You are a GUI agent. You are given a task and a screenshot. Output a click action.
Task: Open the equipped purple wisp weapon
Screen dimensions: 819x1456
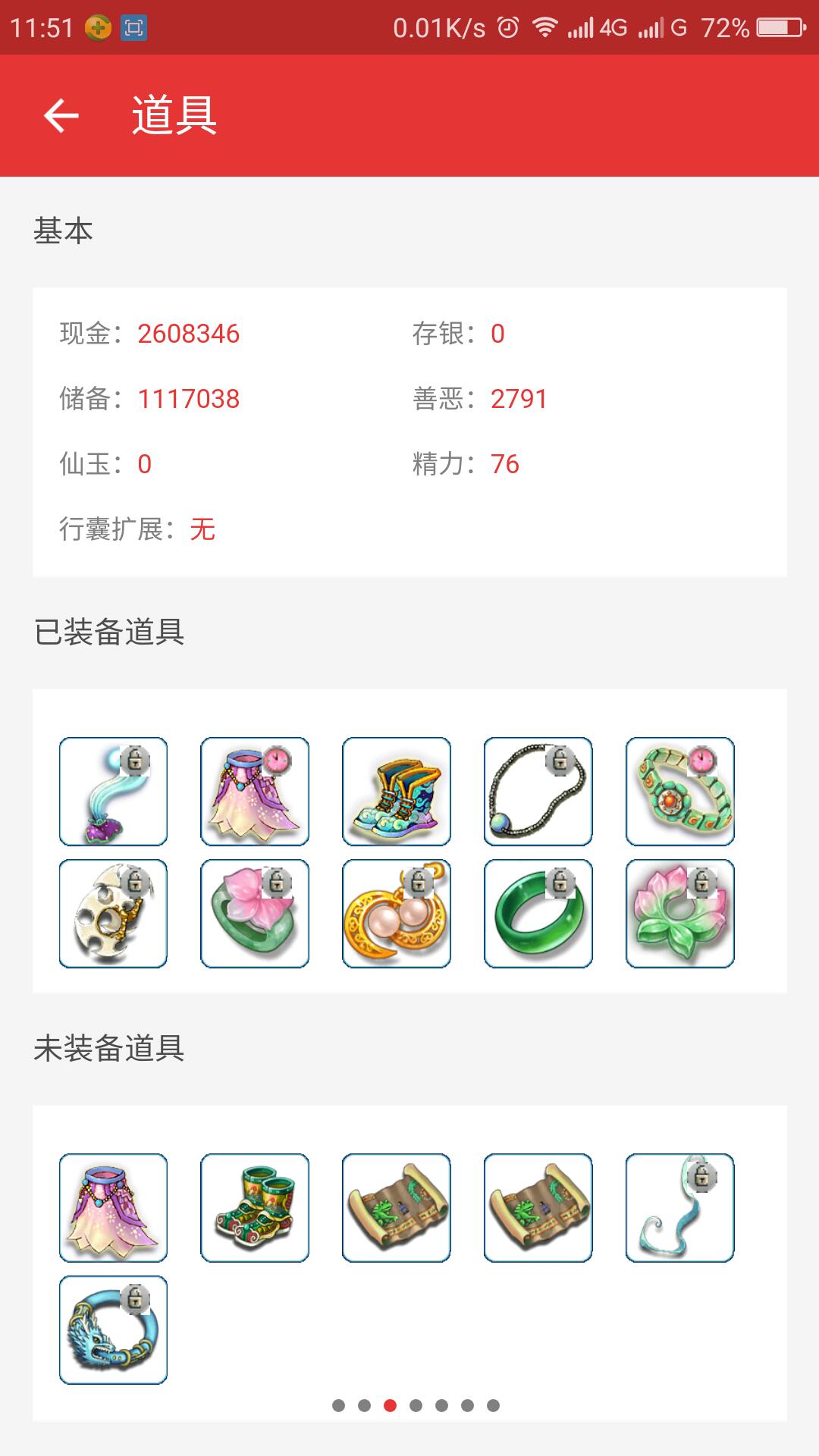click(113, 792)
